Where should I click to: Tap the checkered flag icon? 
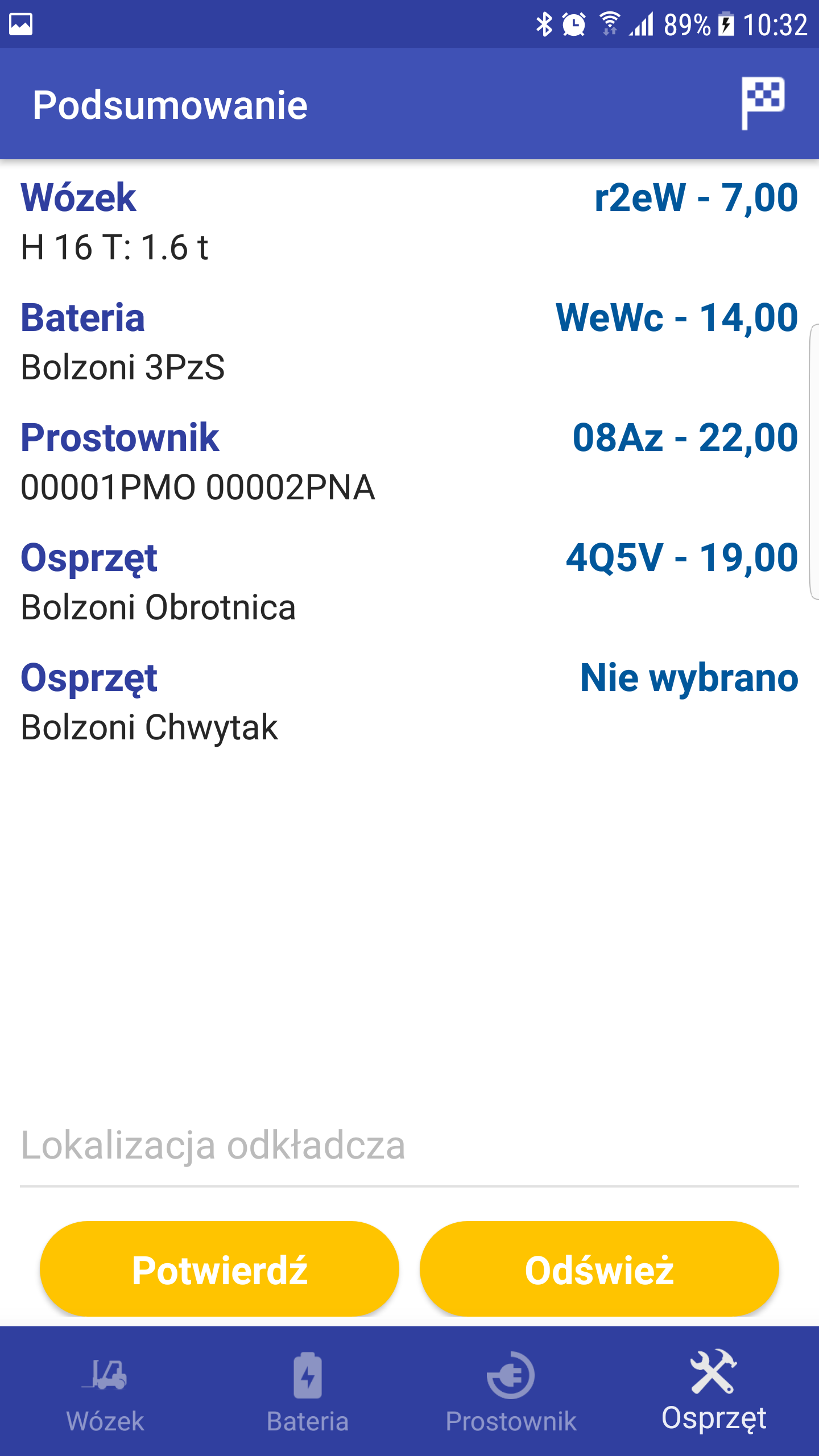[x=763, y=104]
